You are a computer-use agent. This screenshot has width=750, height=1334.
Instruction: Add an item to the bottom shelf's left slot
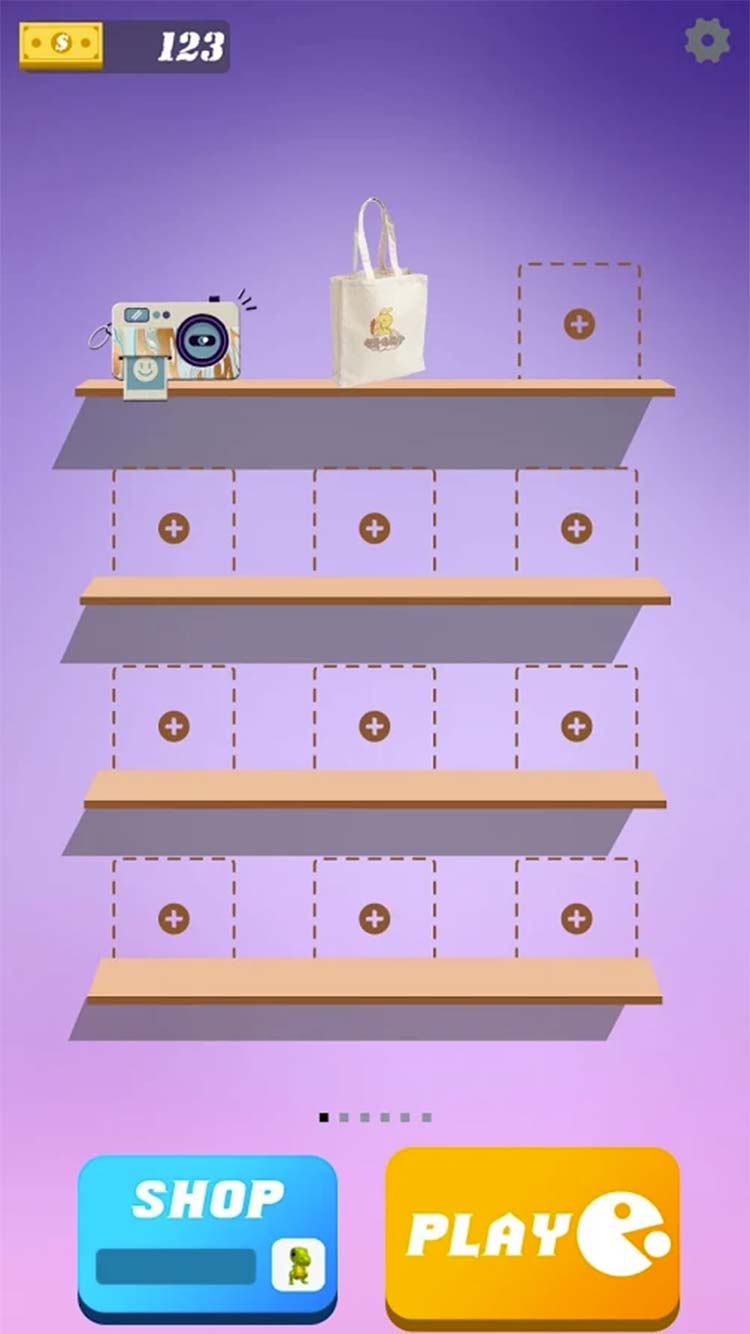tap(174, 918)
